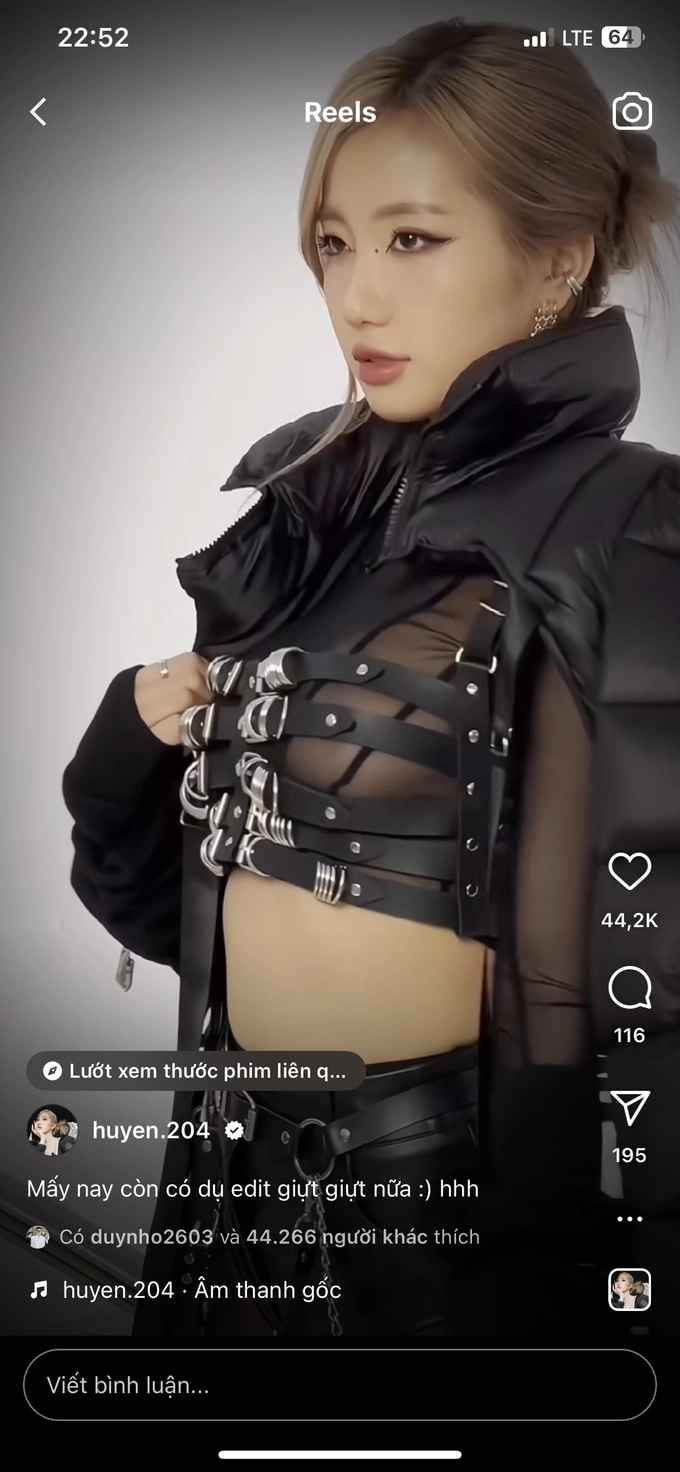Screen dimensions: 680x1472
Task: Go back from Reels
Action: (38, 112)
